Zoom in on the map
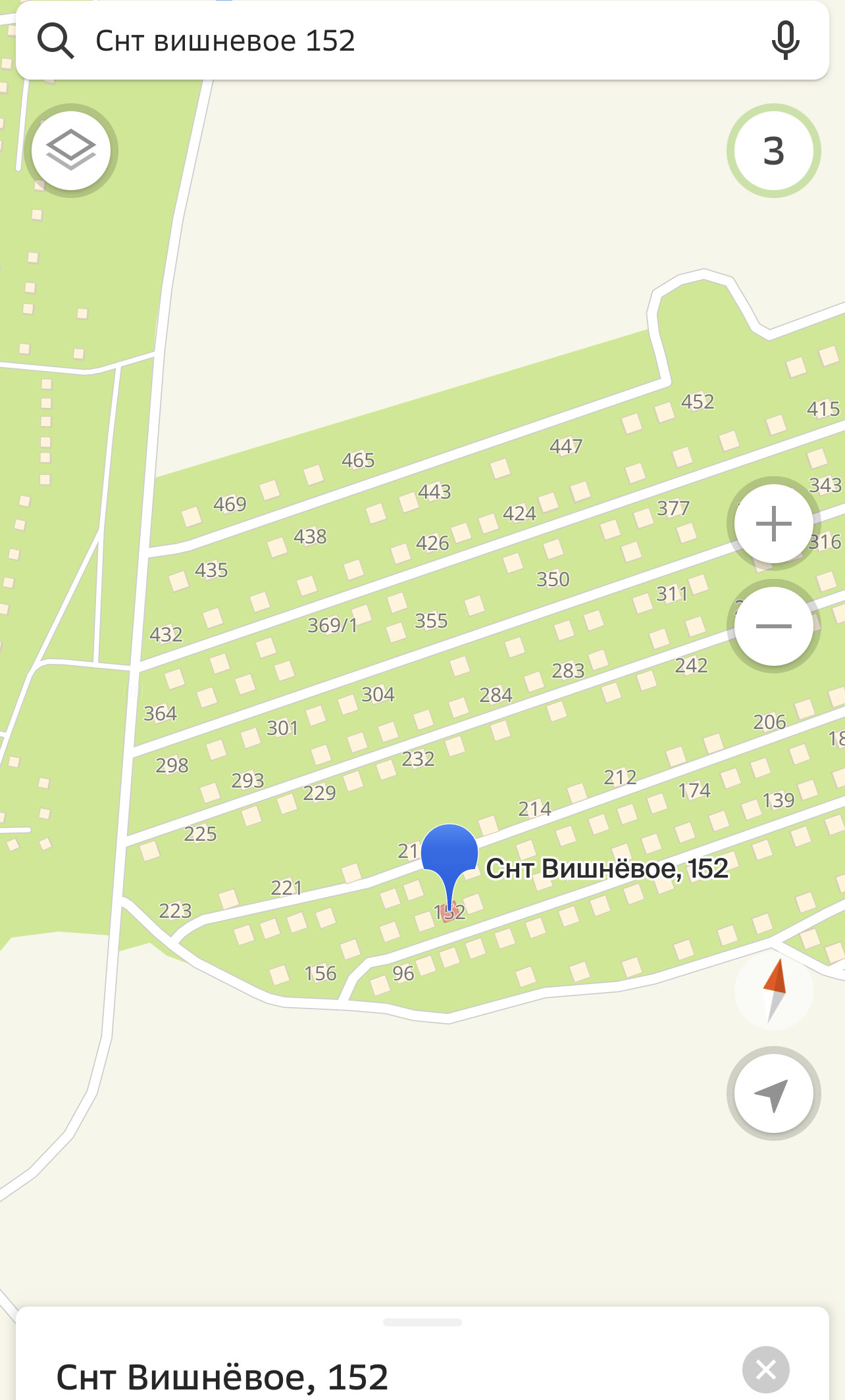Viewport: 845px width, 1400px height. click(x=773, y=524)
